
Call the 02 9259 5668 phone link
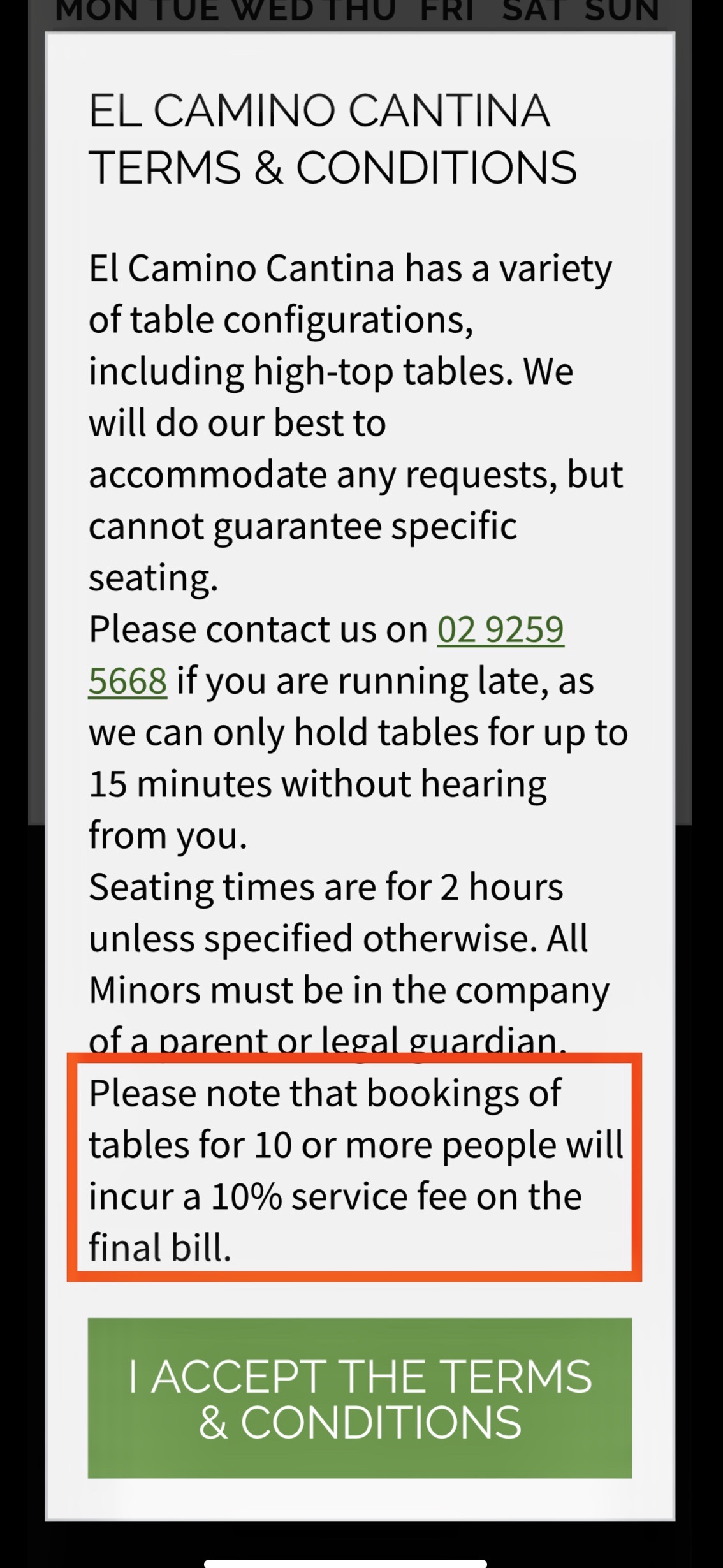[500, 630]
